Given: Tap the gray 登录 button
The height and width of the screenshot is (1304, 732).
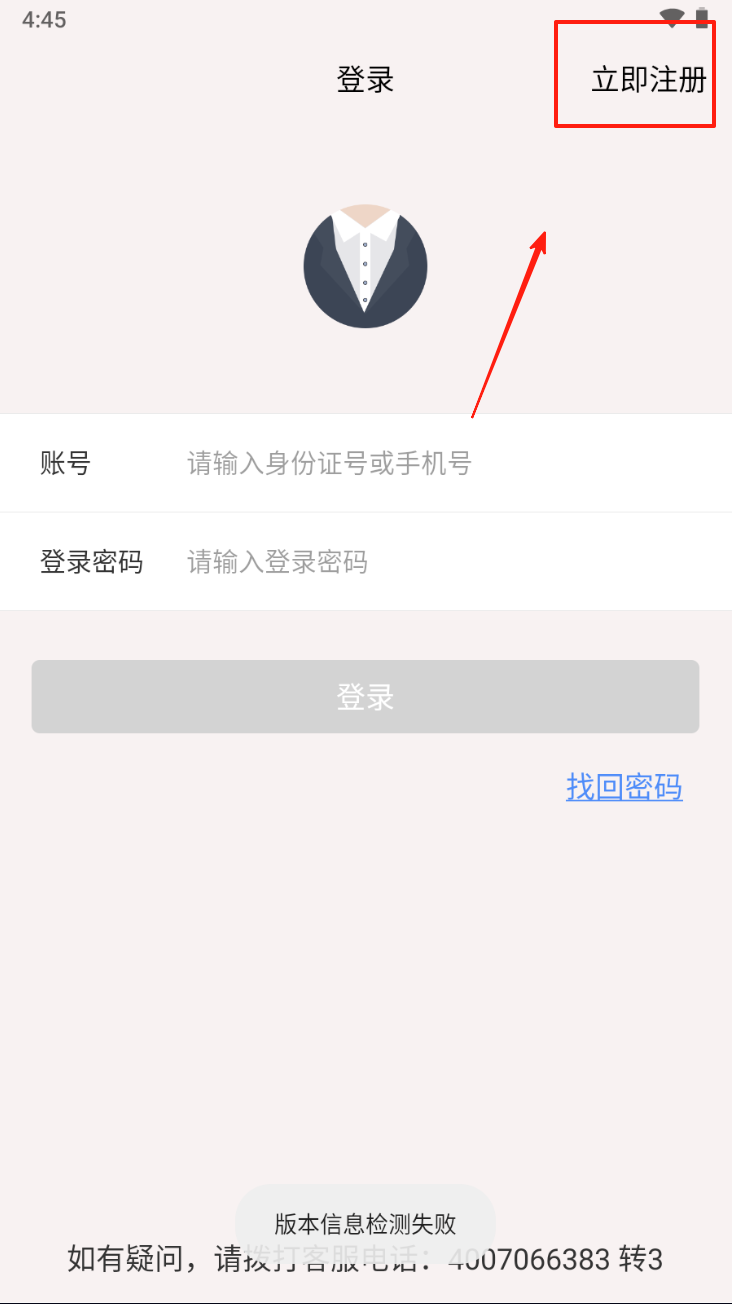Looking at the screenshot, I should 365,697.
